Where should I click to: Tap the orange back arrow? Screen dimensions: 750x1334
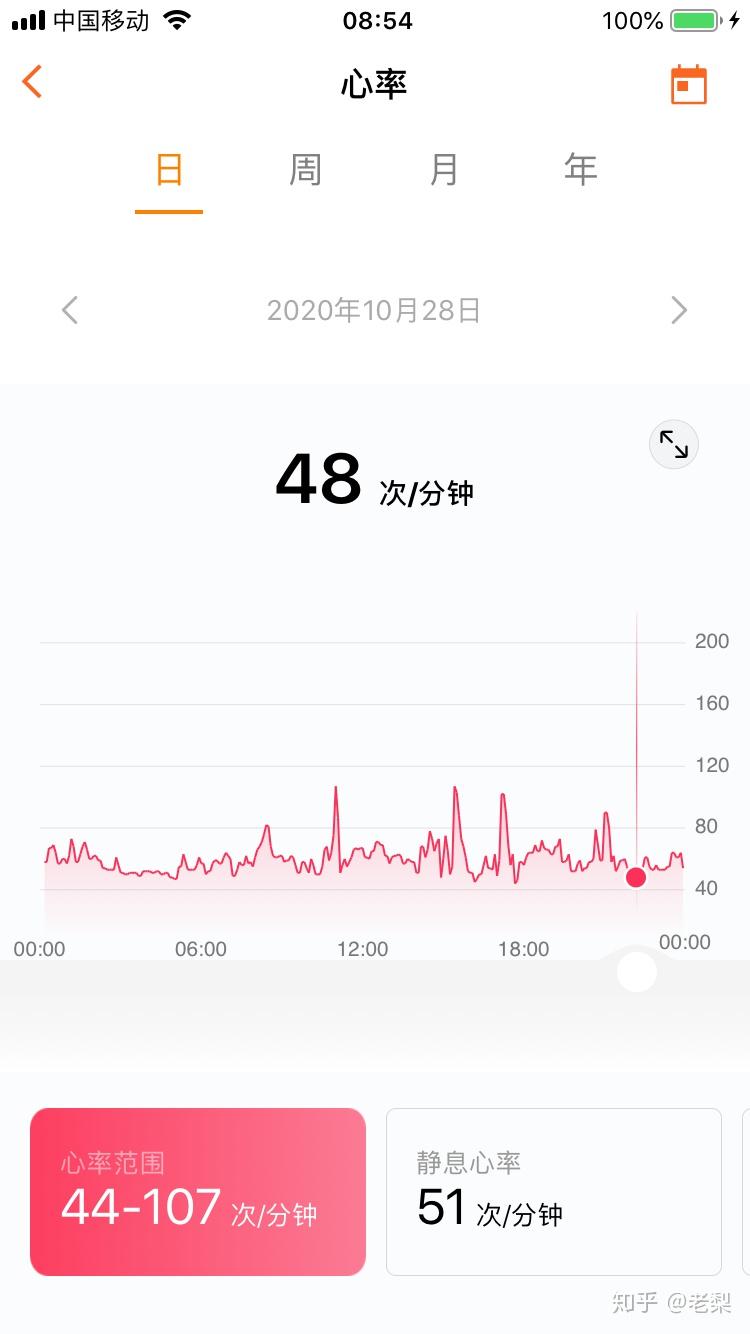point(32,82)
